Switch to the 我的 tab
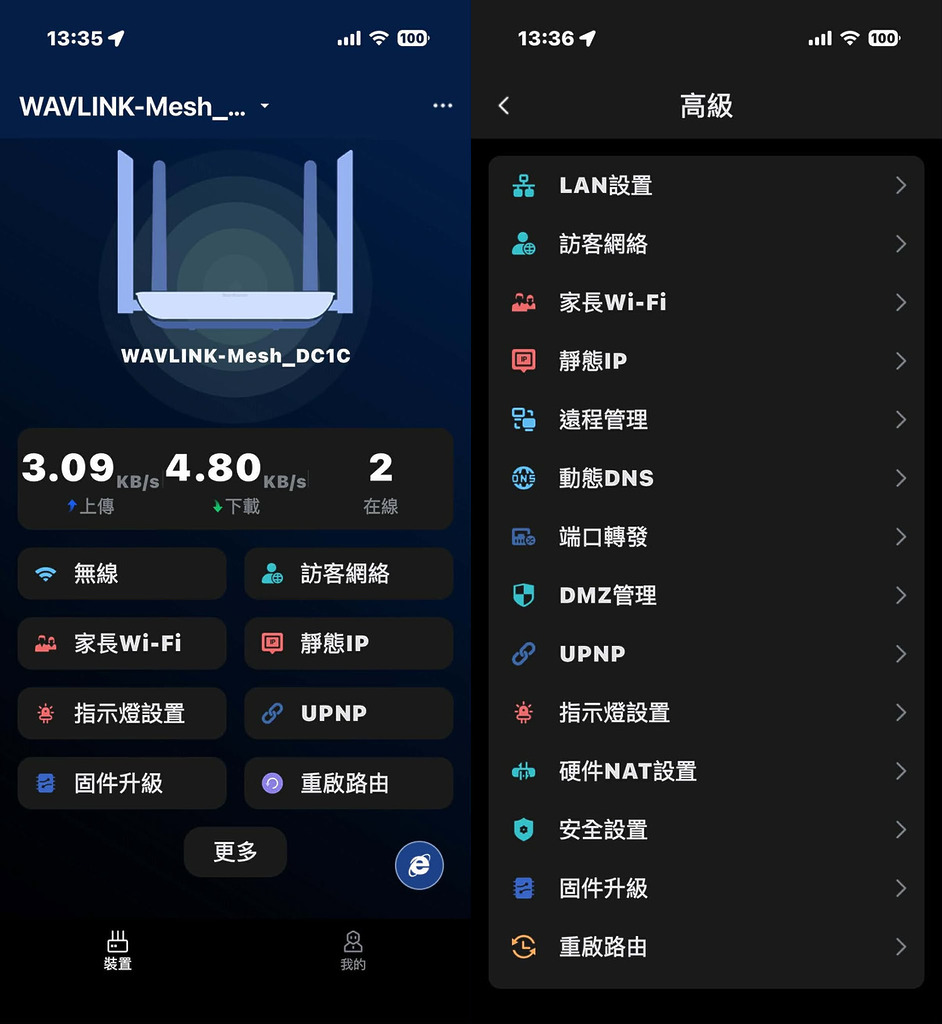This screenshot has width=942, height=1024. [x=352, y=948]
